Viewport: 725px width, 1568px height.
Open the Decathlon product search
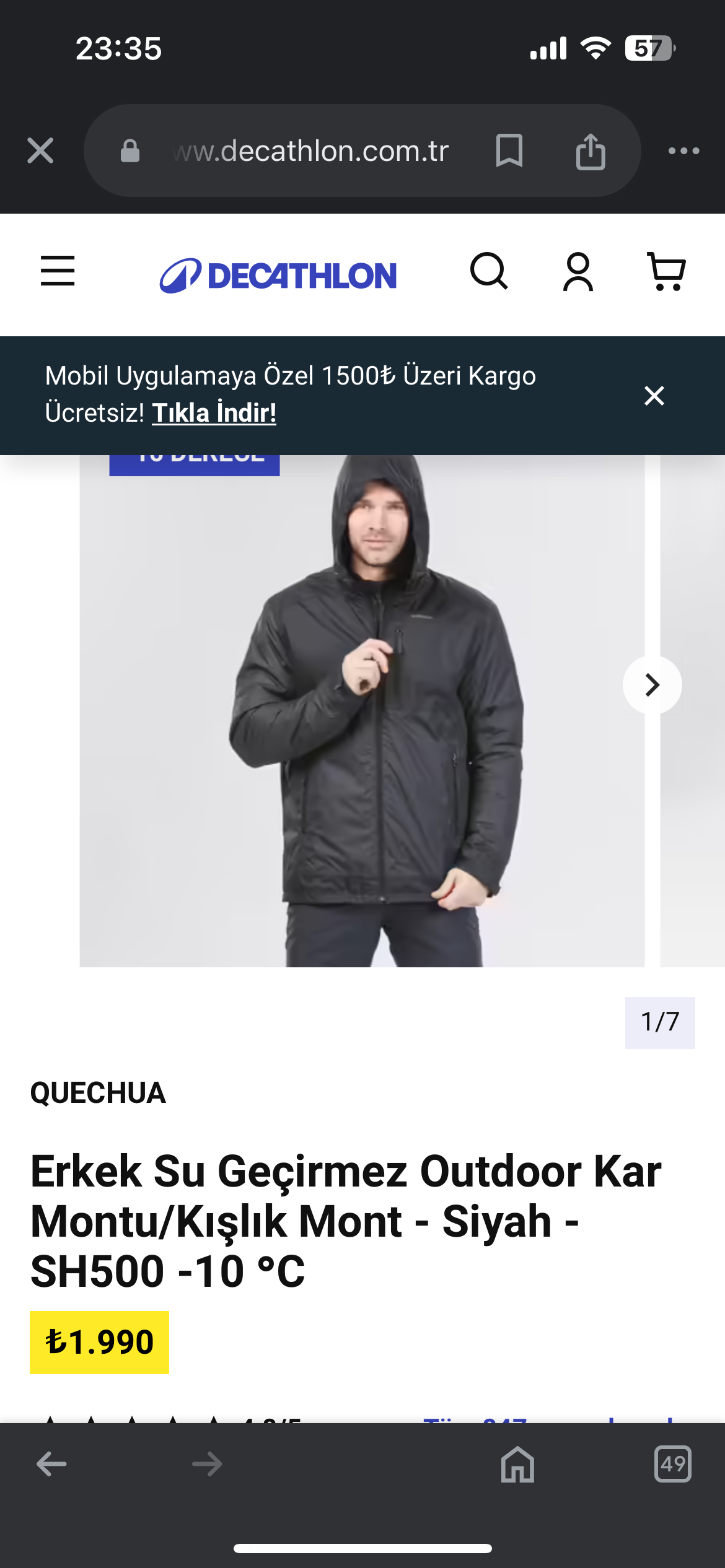click(489, 271)
